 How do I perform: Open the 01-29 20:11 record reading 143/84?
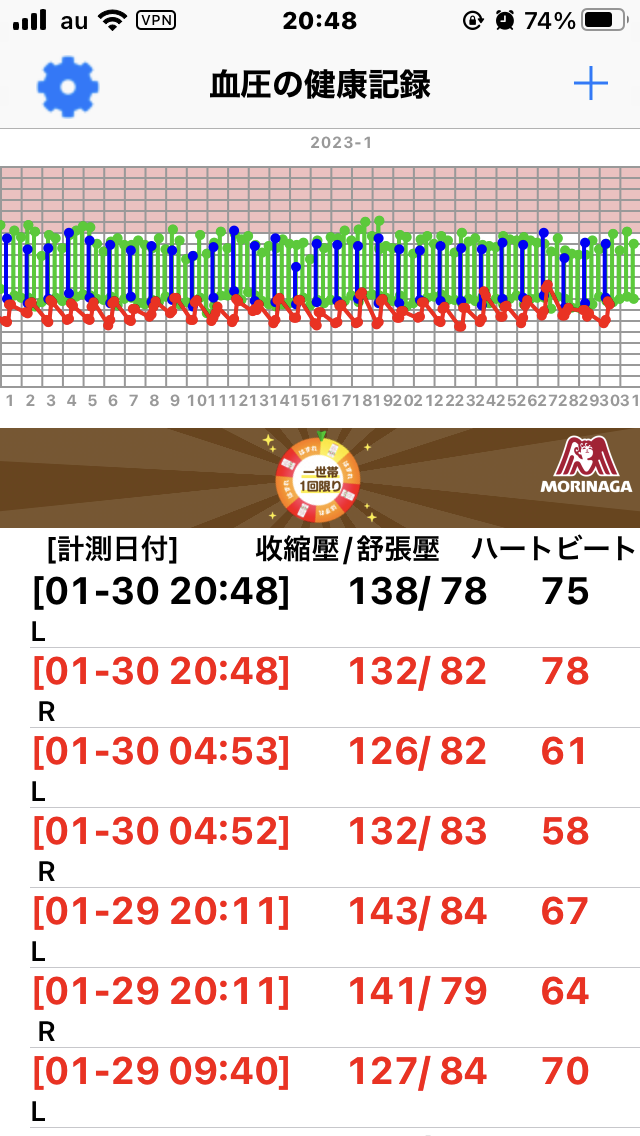pos(320,927)
